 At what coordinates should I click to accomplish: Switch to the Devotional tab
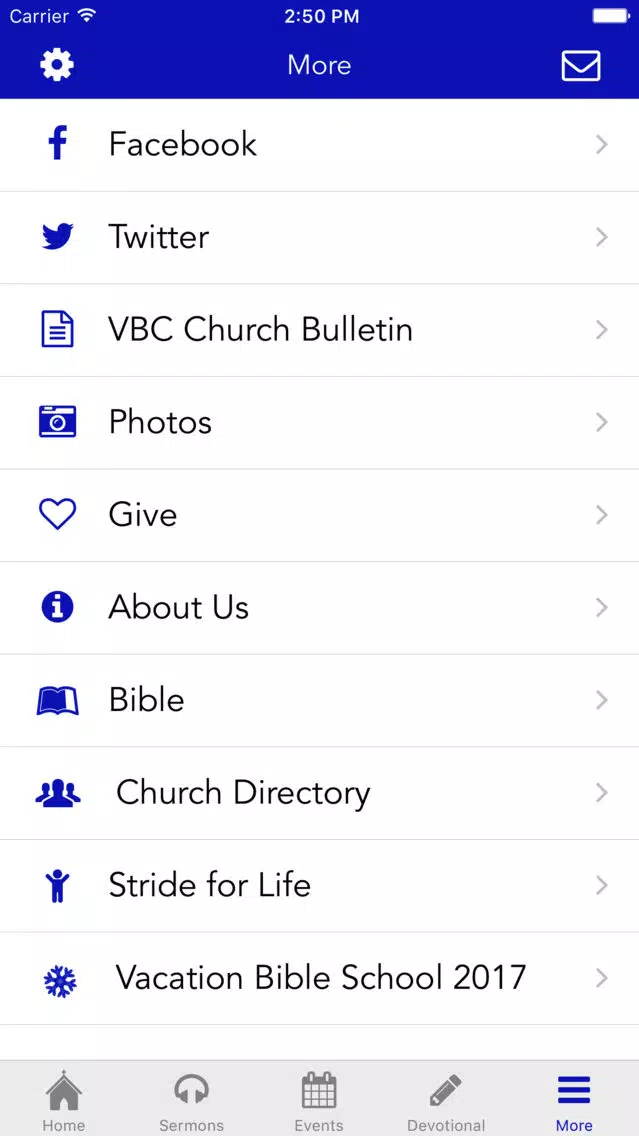446,1100
